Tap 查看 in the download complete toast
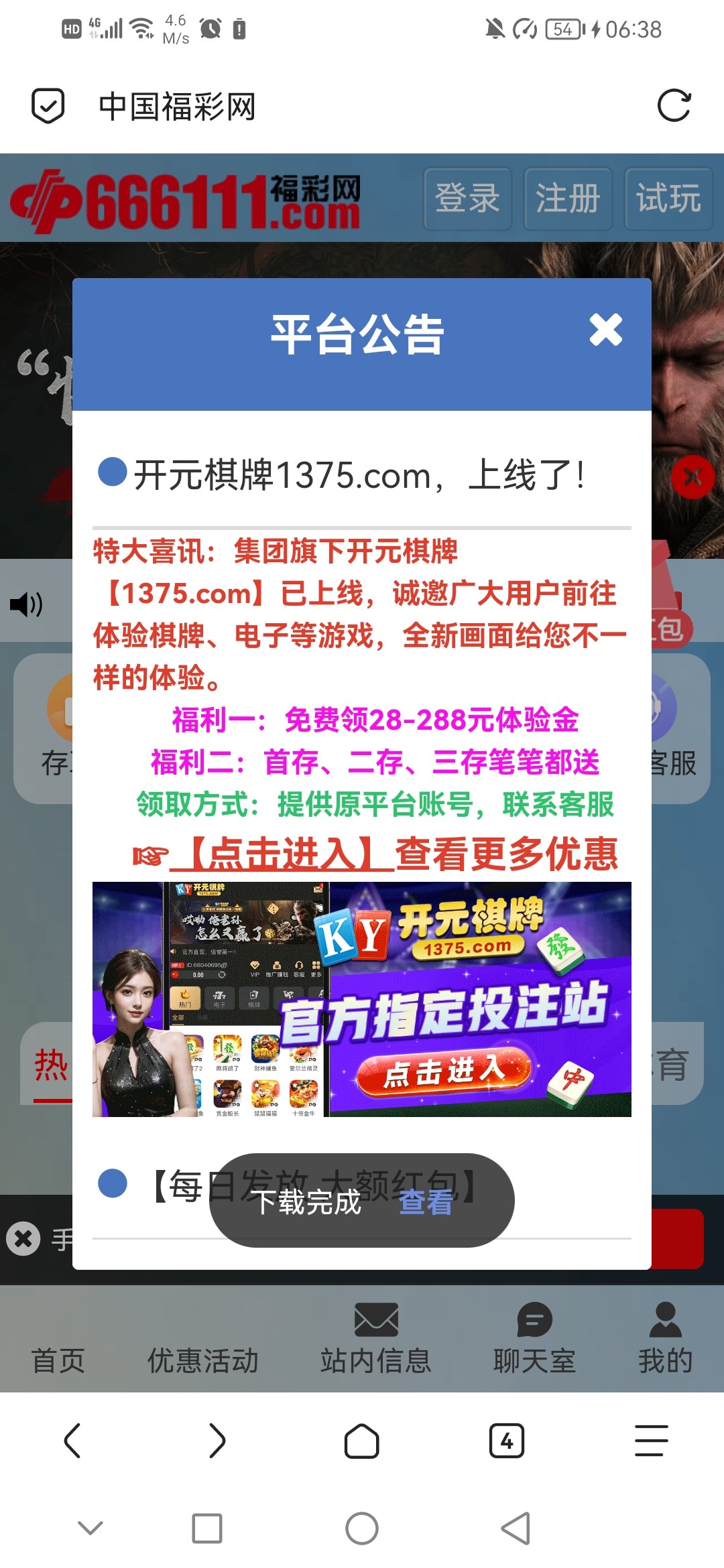This screenshot has width=724, height=1568. pyautogui.click(x=426, y=1202)
